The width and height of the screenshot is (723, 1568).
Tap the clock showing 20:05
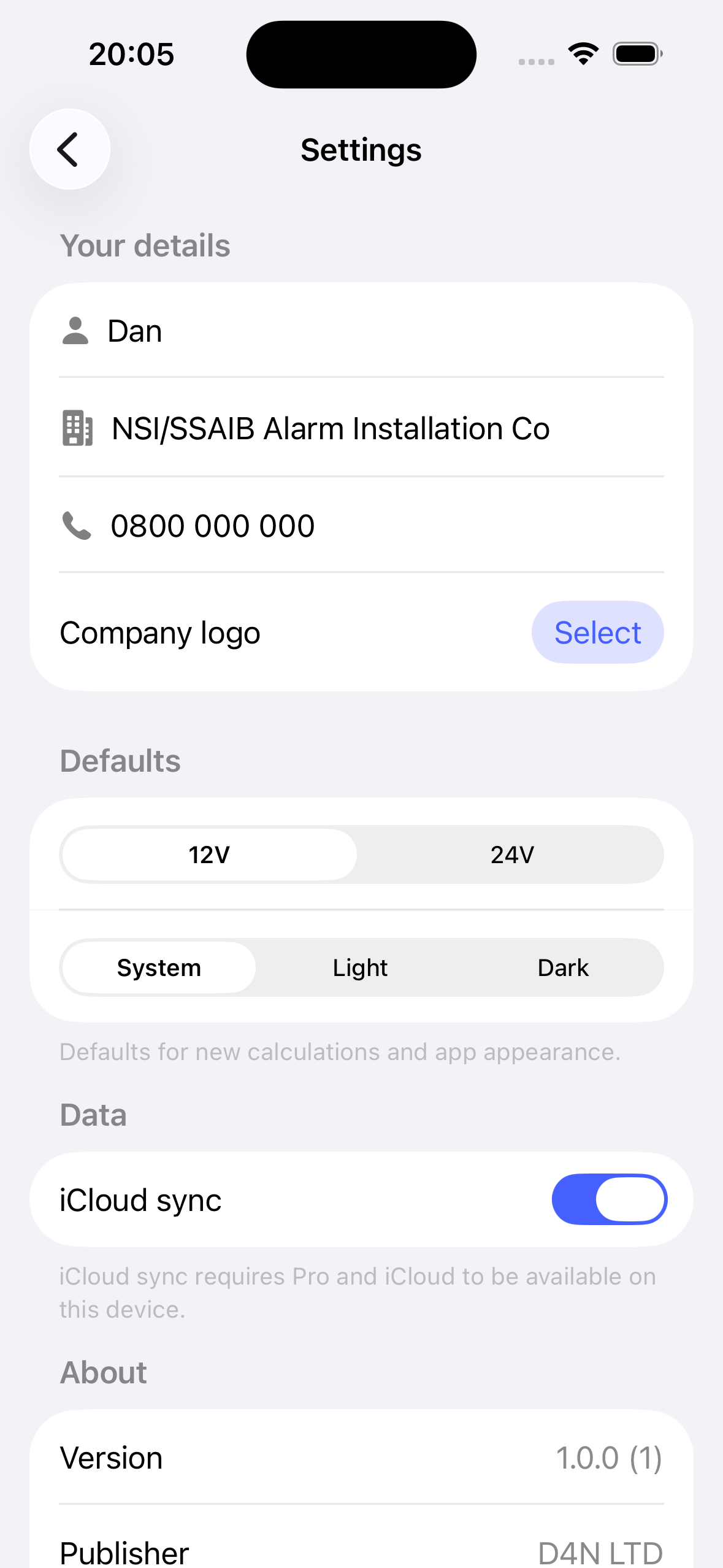pos(131,53)
